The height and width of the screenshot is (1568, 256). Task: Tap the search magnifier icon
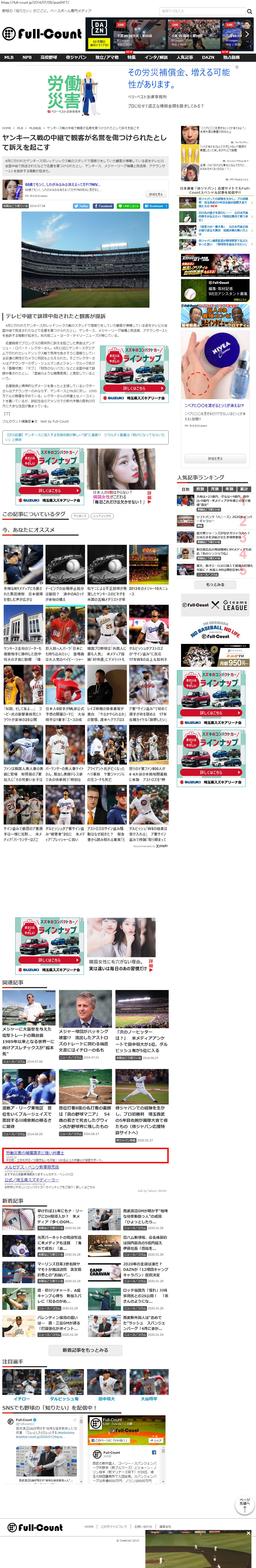249,11
